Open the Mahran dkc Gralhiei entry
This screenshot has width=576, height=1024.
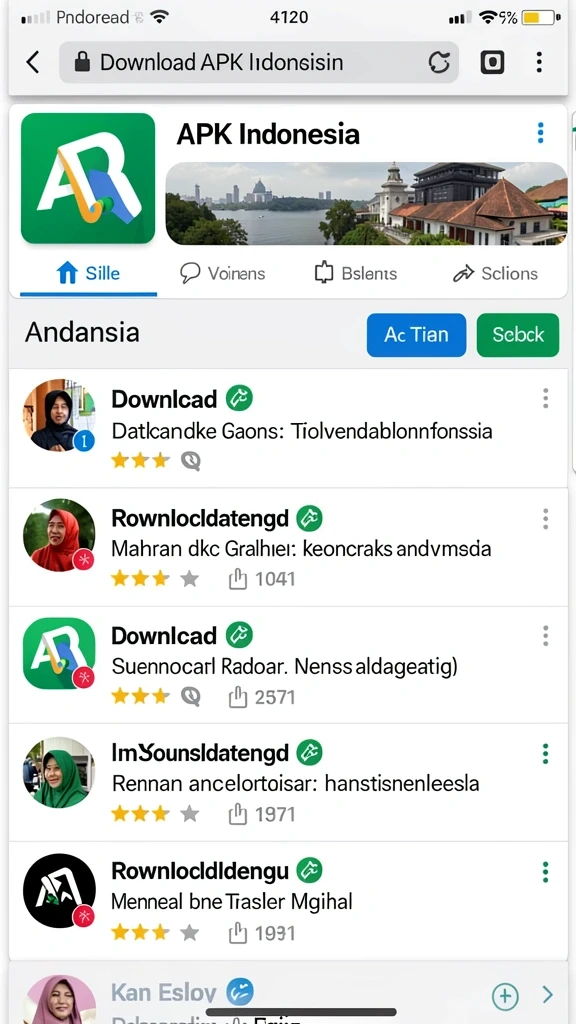[288, 547]
